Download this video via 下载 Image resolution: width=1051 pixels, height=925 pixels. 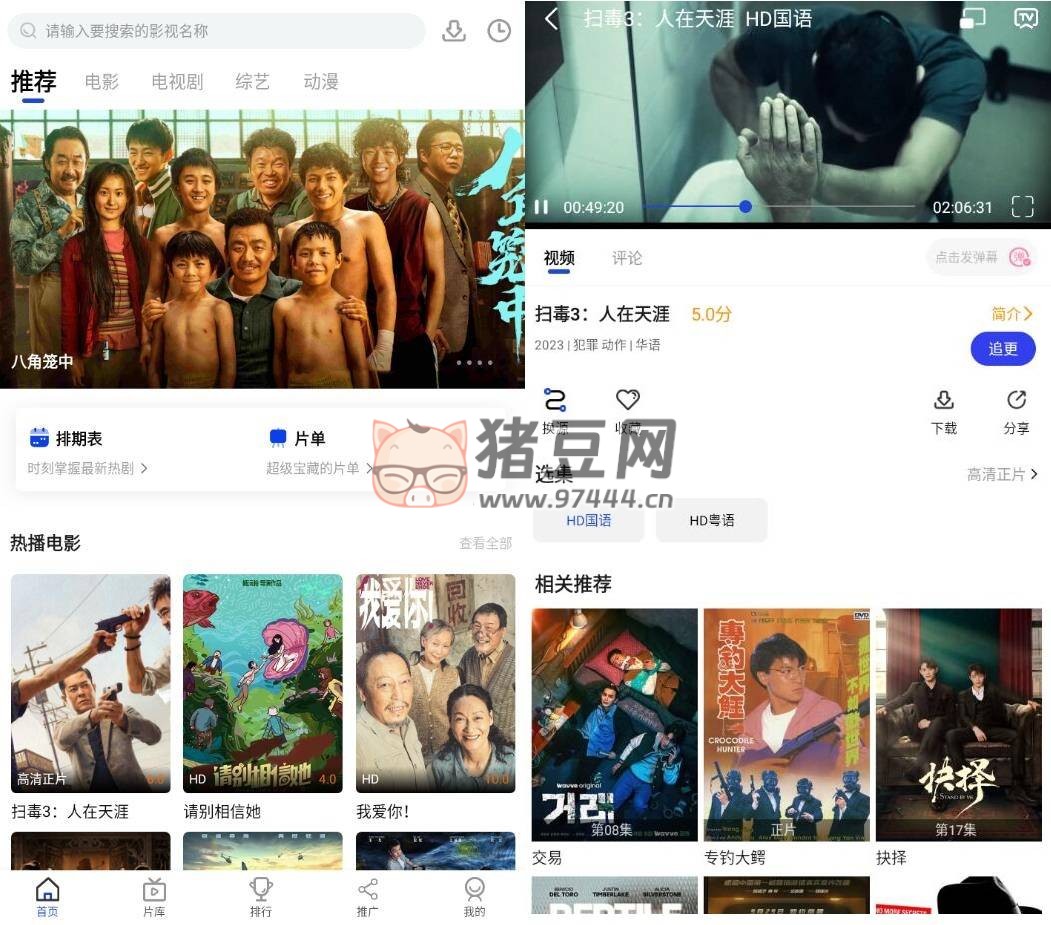coord(943,411)
